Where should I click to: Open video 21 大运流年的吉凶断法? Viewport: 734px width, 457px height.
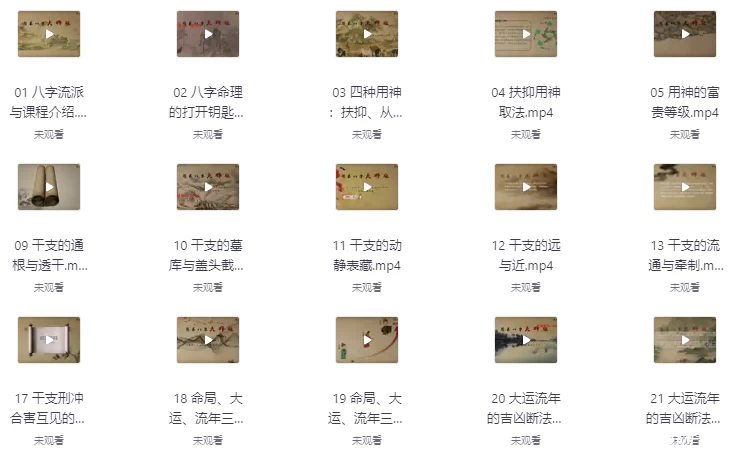[x=685, y=340]
